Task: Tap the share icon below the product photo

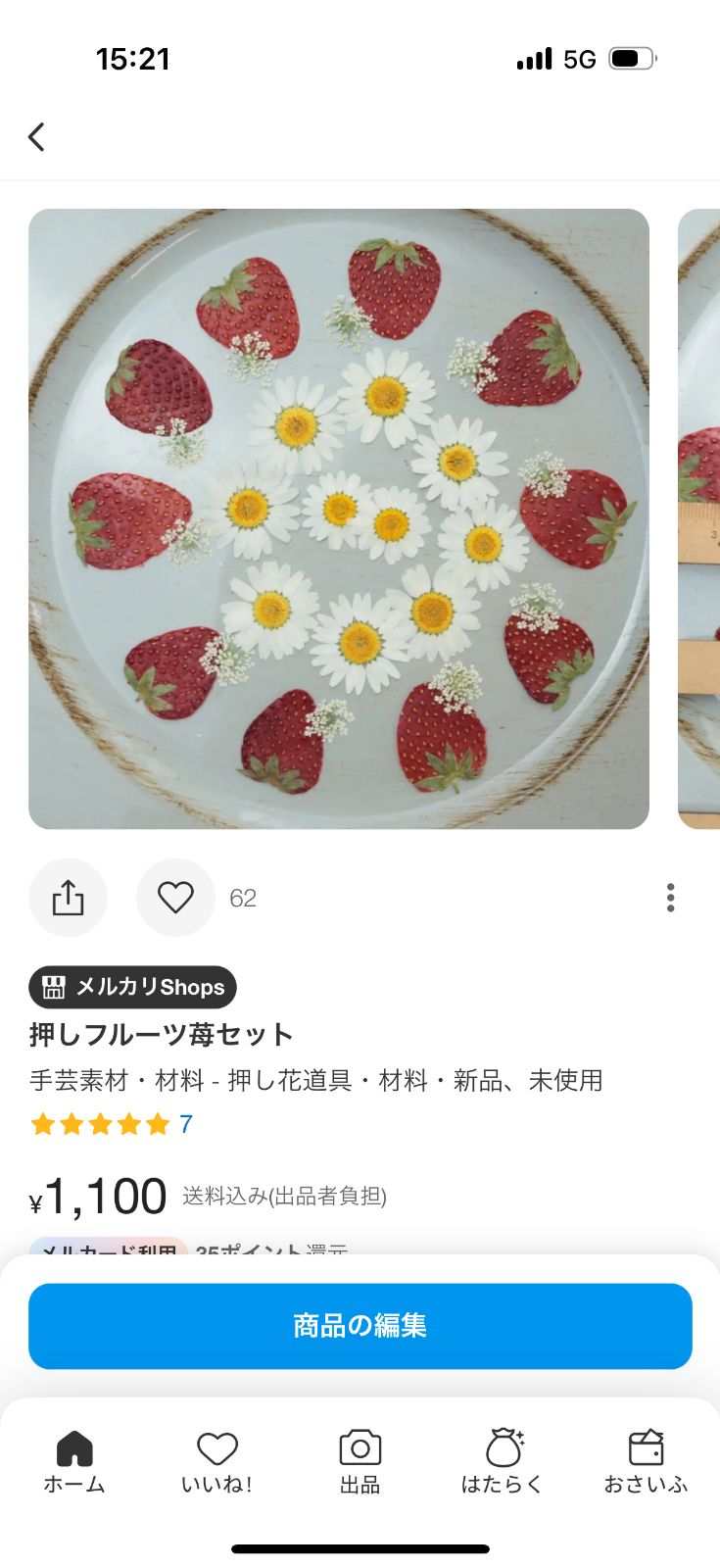Action: (x=69, y=897)
